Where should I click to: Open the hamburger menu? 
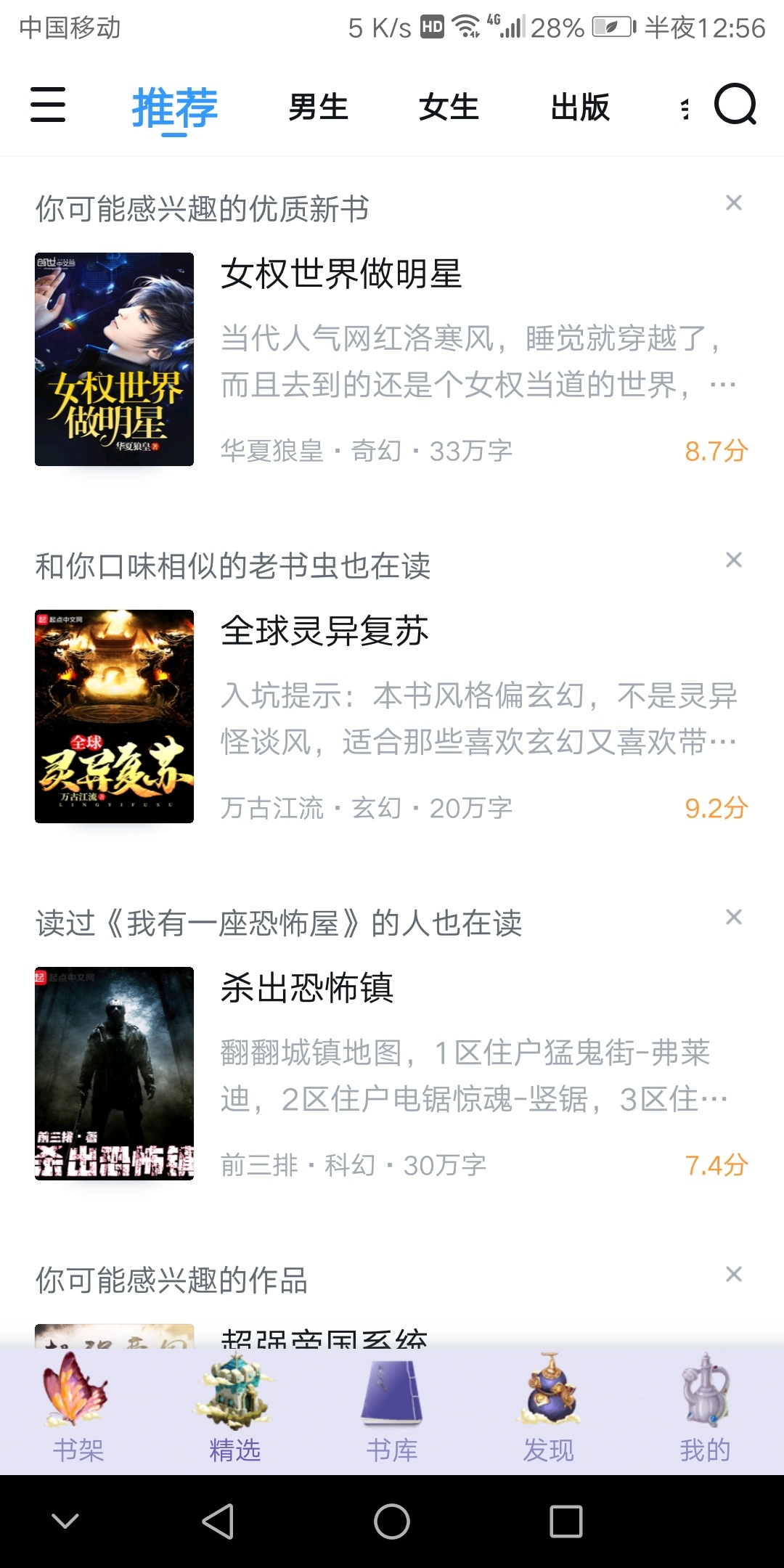coord(48,105)
